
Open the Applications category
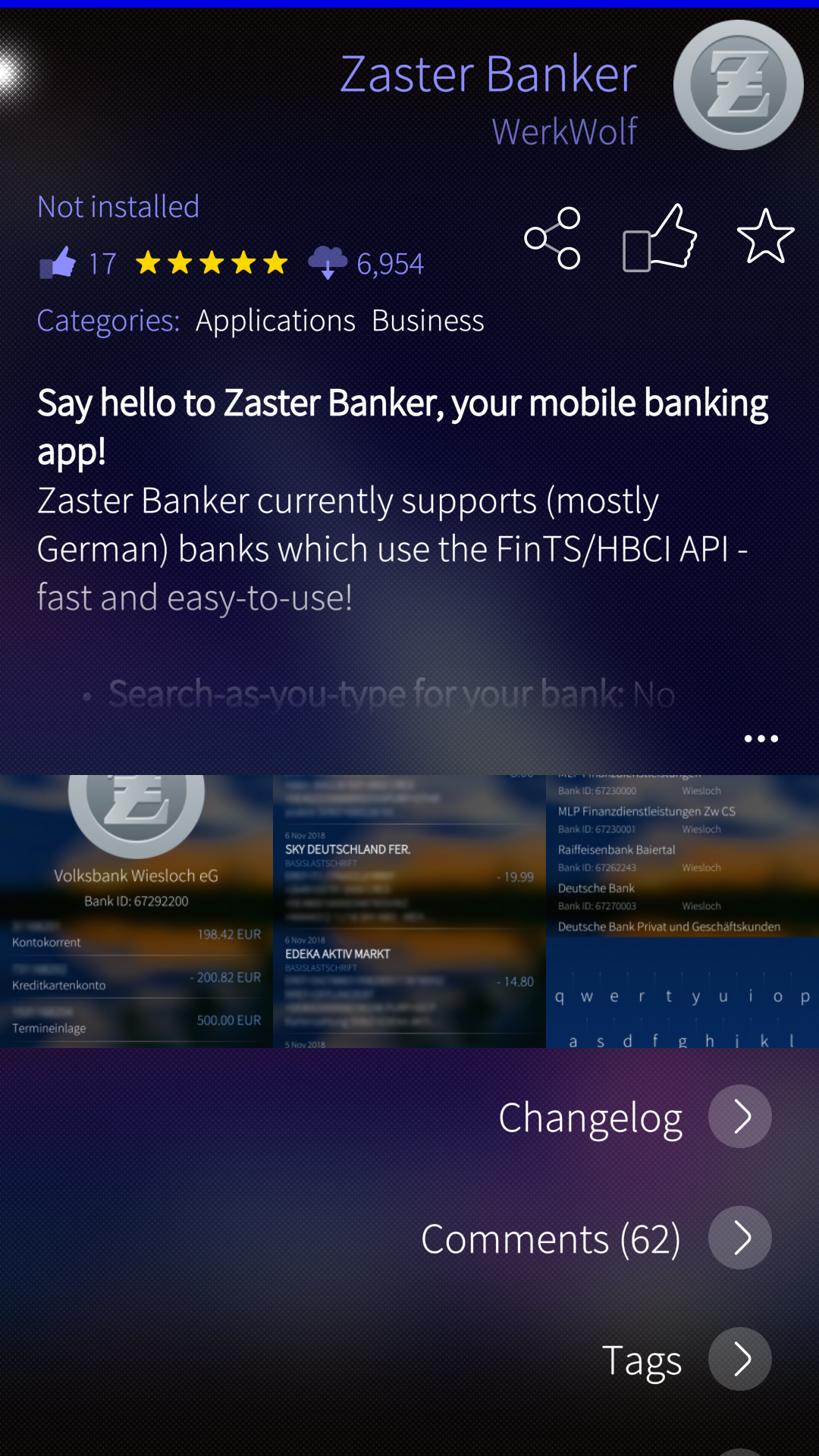pyautogui.click(x=275, y=321)
